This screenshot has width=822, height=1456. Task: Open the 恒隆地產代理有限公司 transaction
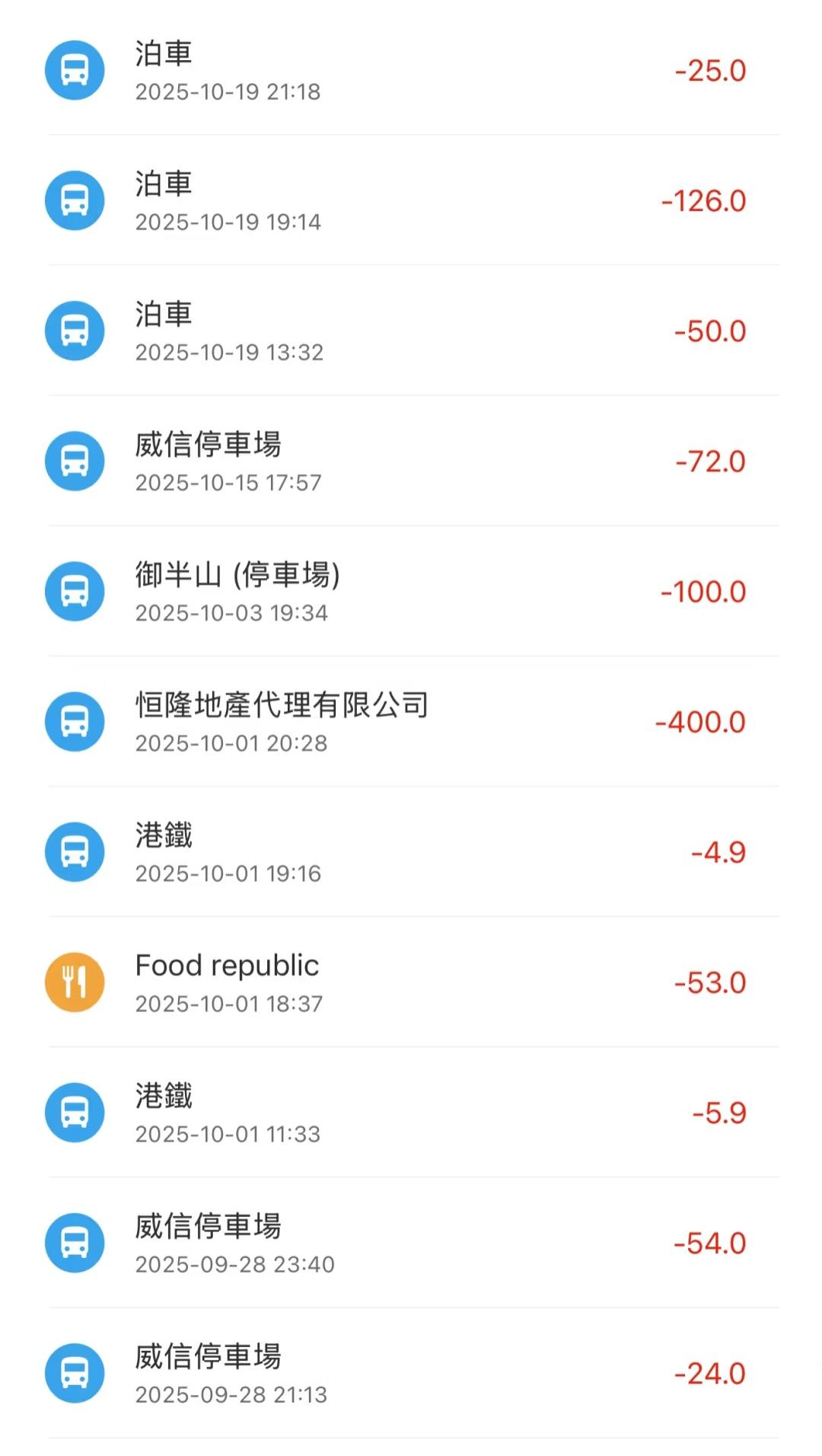(x=411, y=722)
